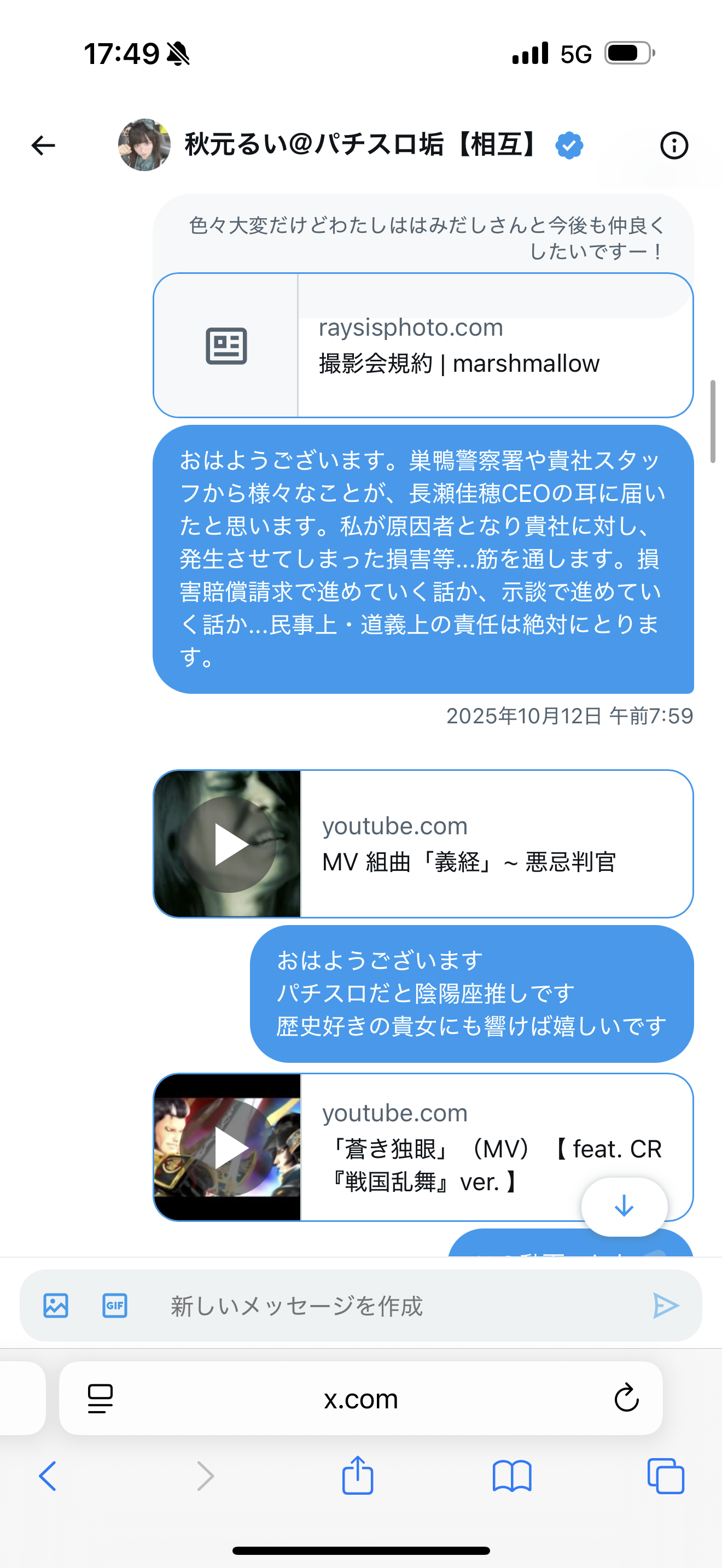Viewport: 722px width, 1568px height.
Task: Open Safari bookmarks
Action: (511, 1476)
